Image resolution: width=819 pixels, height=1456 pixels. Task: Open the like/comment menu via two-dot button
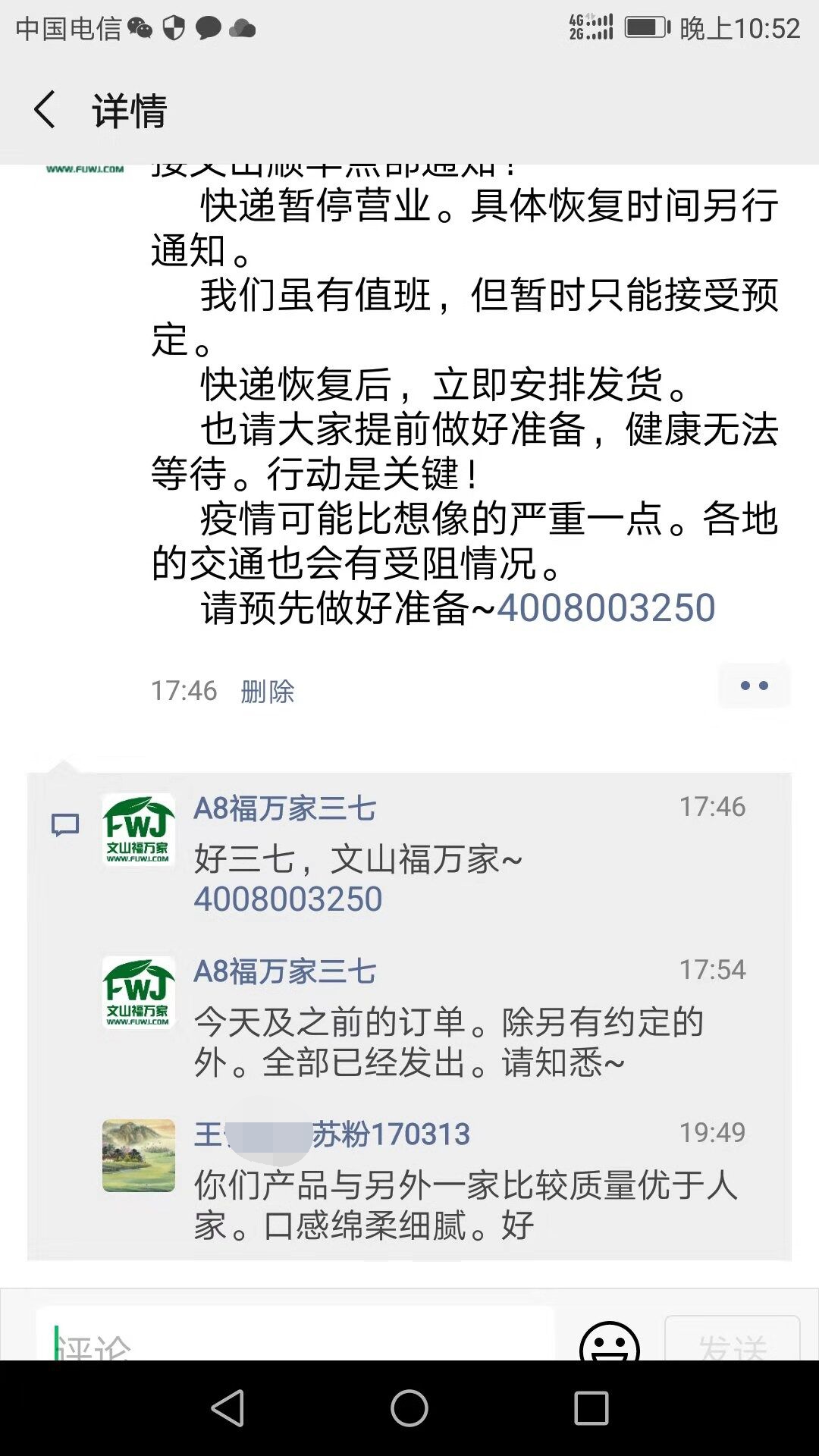[x=753, y=685]
